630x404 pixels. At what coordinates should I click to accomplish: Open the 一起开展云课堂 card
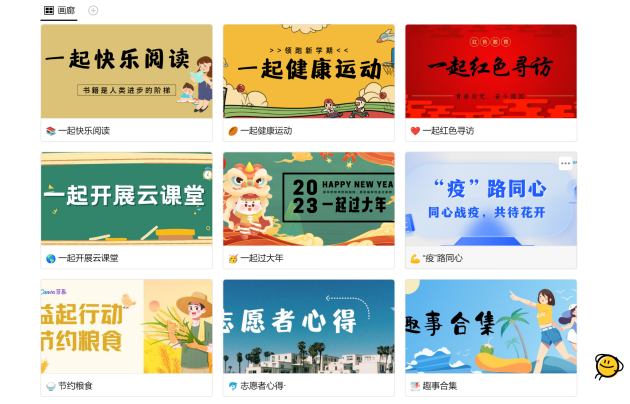click(126, 199)
